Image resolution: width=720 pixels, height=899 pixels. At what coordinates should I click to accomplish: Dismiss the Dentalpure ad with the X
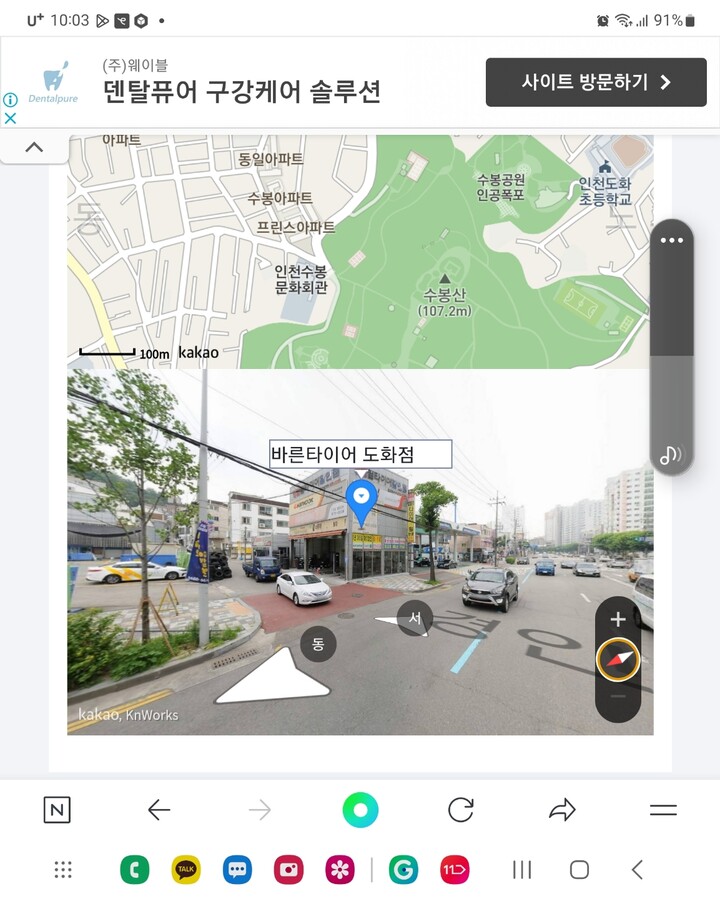click(x=10, y=118)
